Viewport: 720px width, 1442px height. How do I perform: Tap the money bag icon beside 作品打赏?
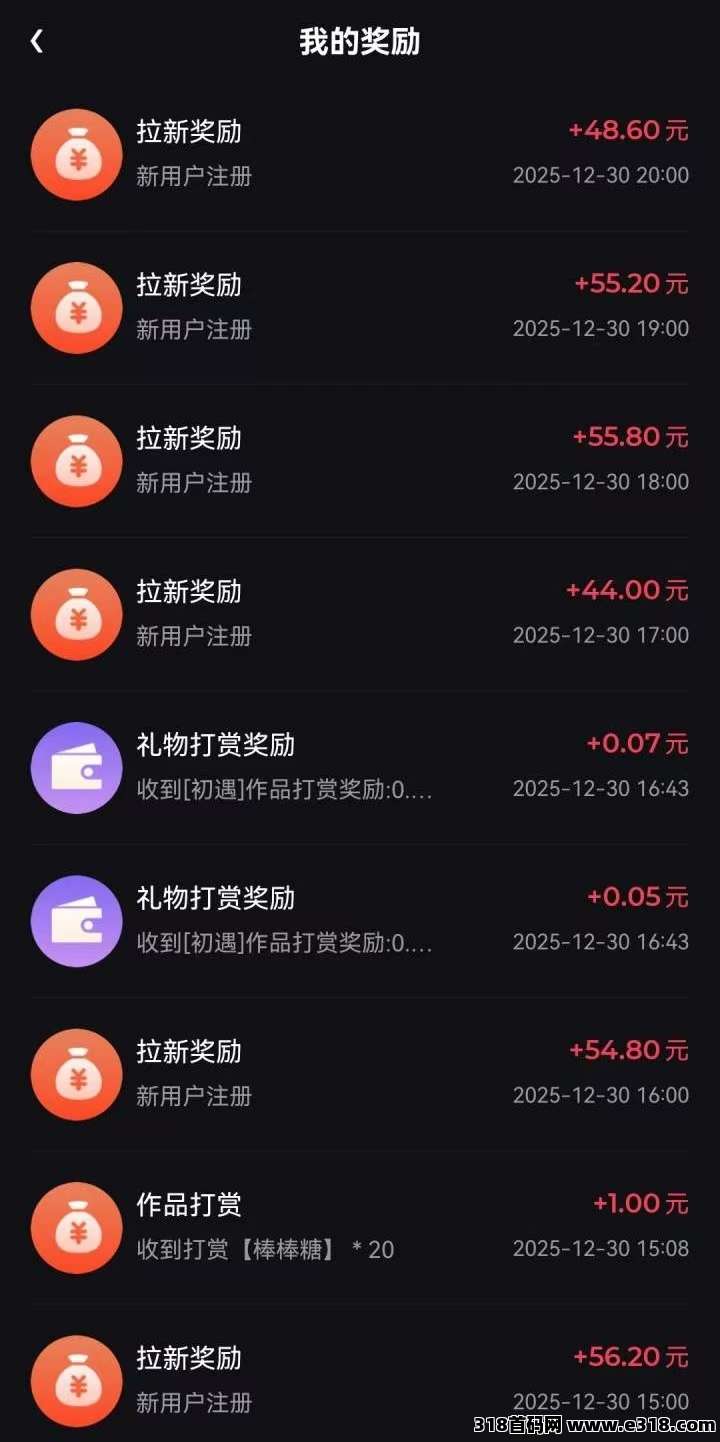(76, 1228)
